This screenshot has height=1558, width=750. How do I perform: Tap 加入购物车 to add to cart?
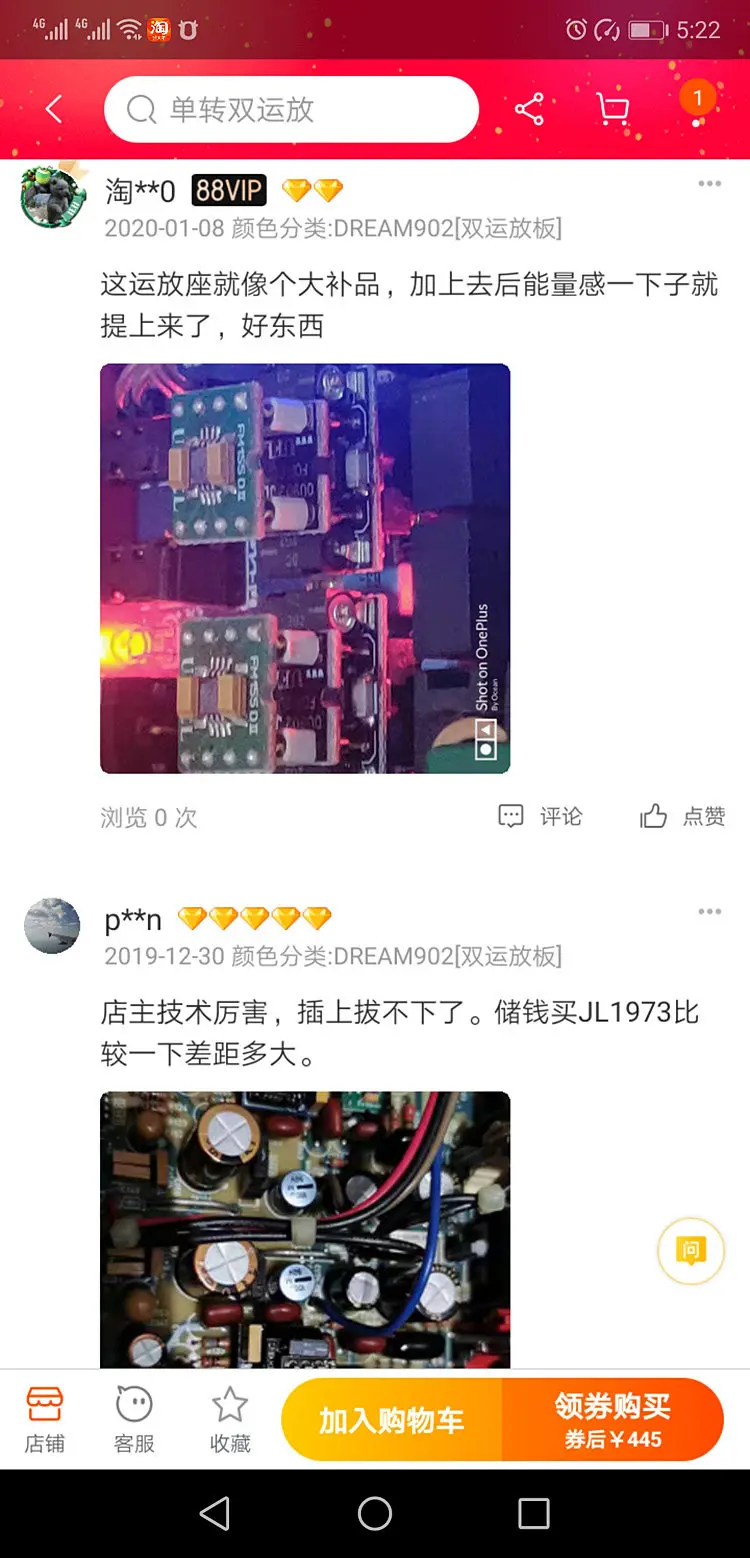[392, 1420]
